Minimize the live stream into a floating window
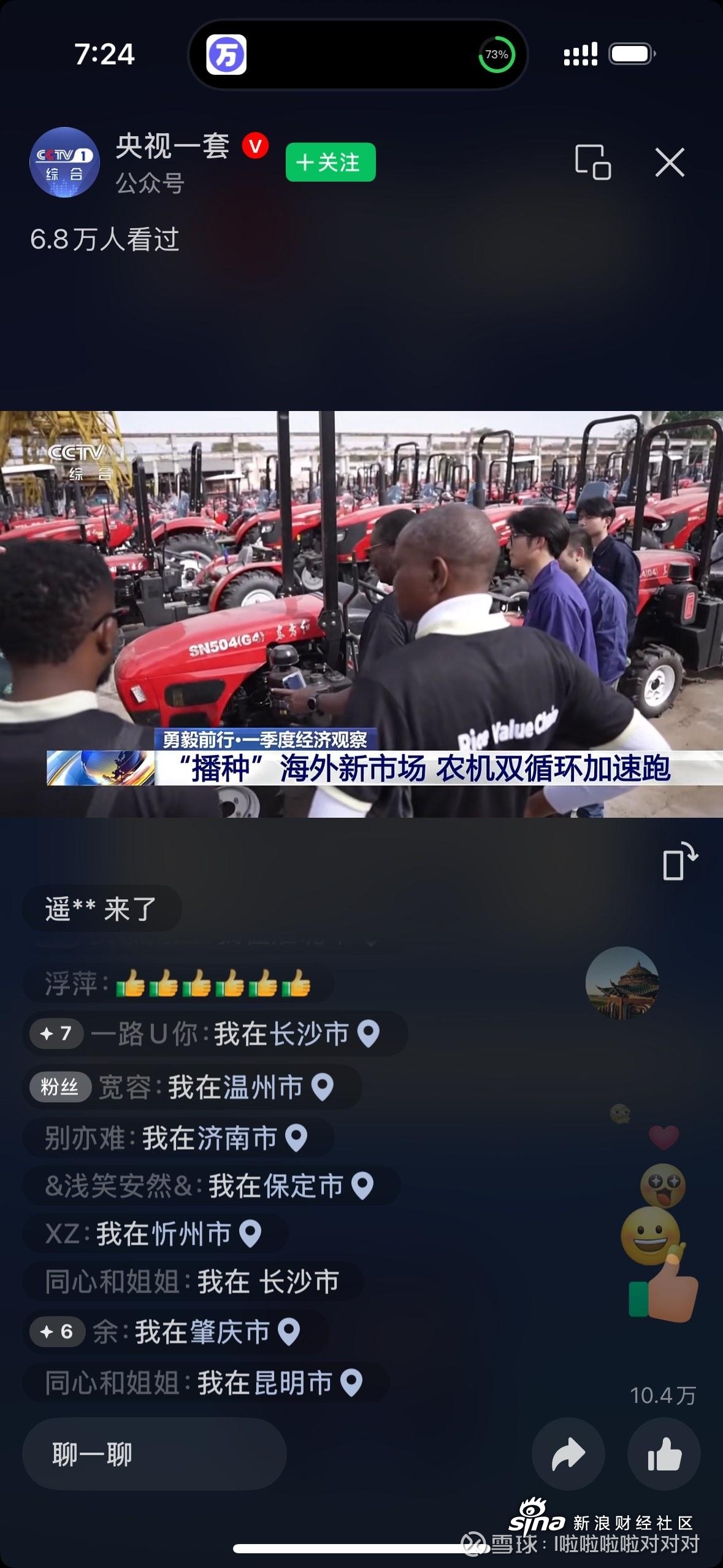 coord(592,163)
